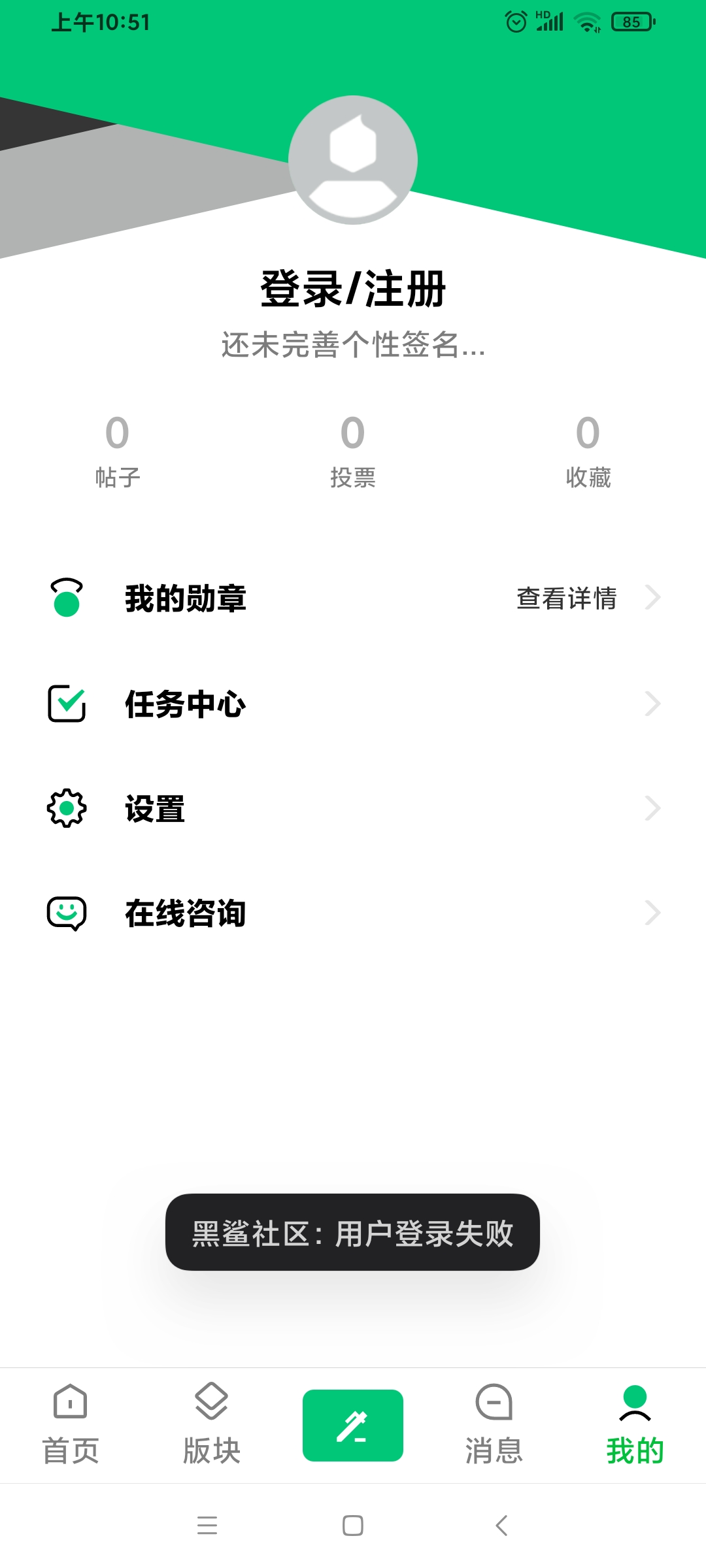Open my 投票 votes

[x=353, y=451]
